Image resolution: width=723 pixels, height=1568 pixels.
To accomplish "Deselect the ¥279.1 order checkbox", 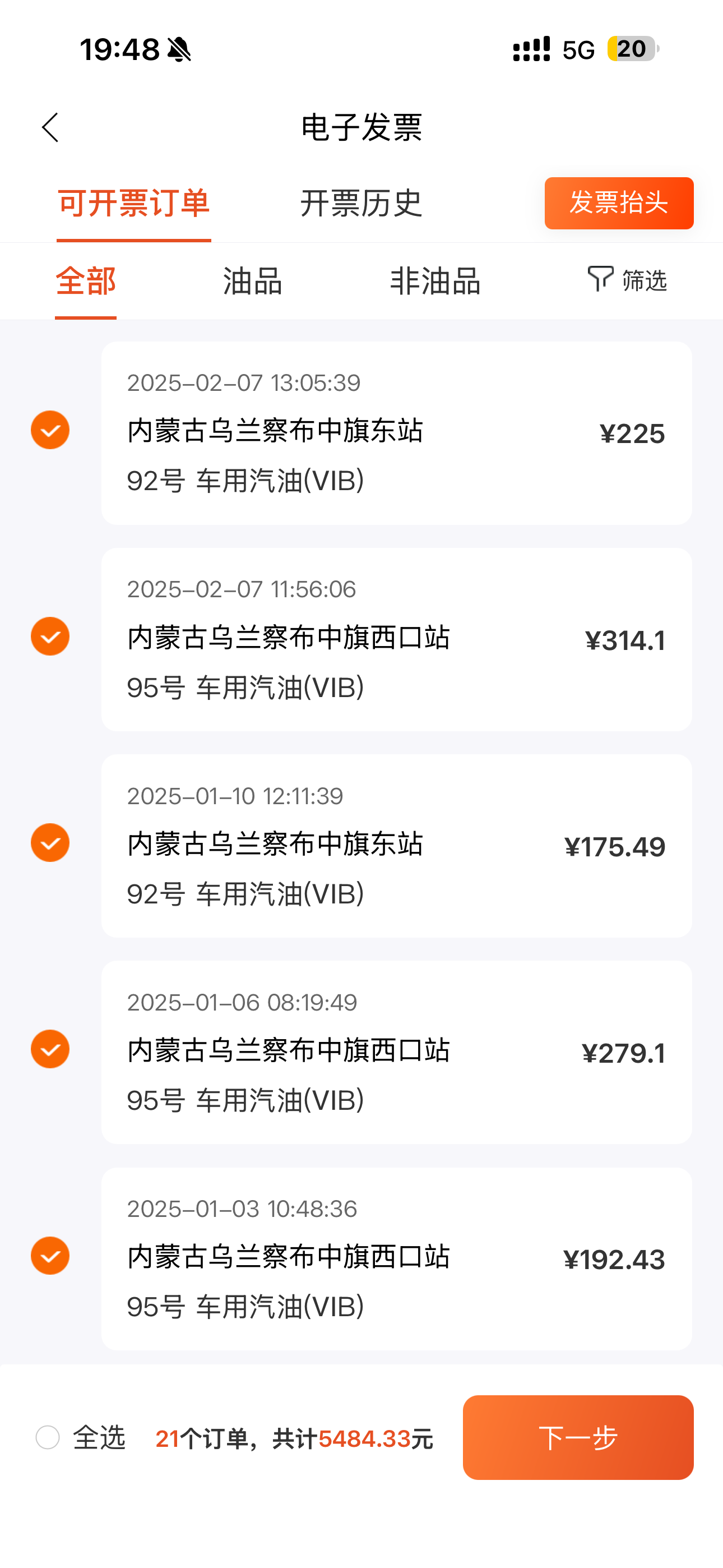I will point(50,1049).
